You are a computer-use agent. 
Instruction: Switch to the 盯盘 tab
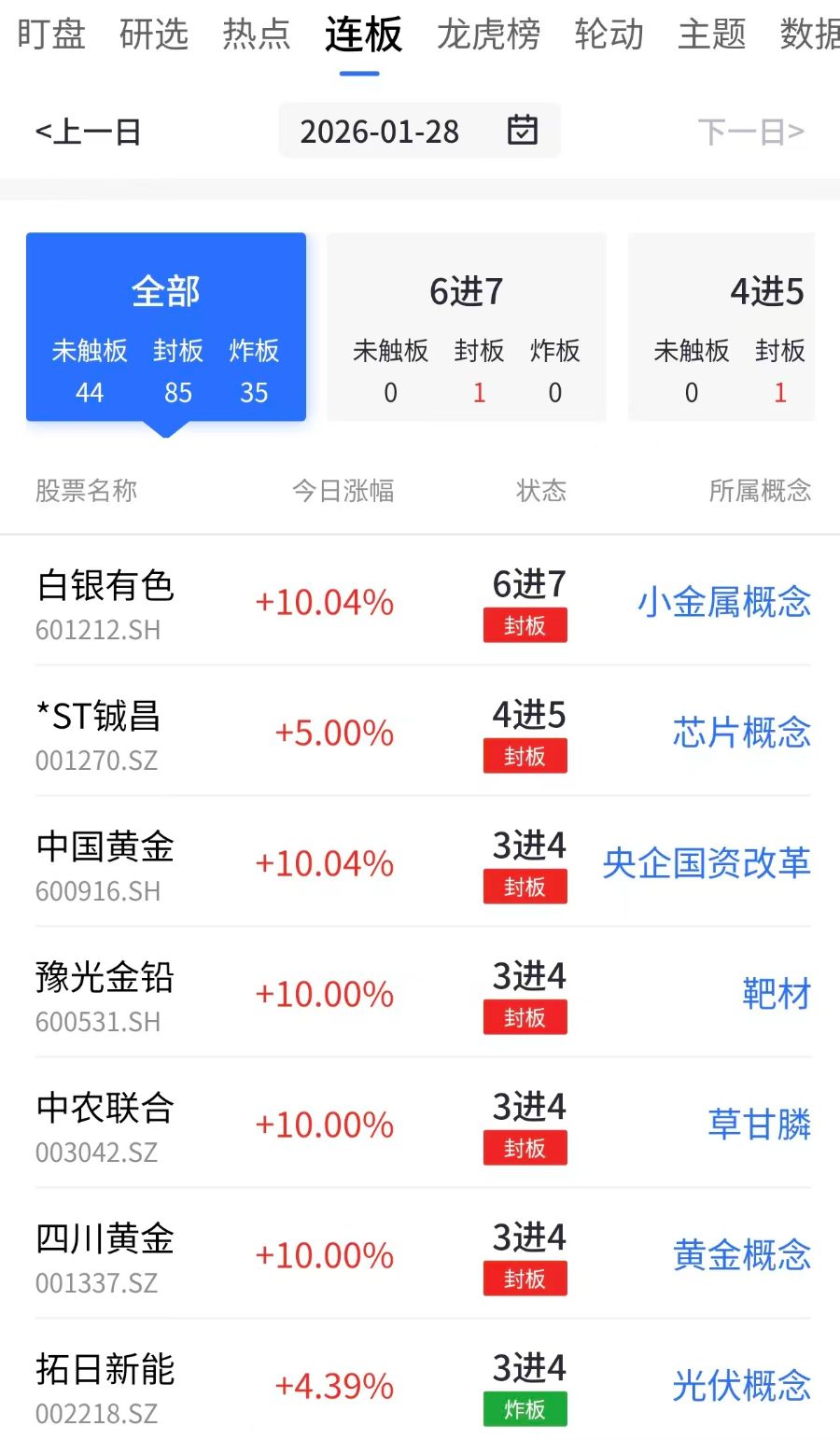51,35
